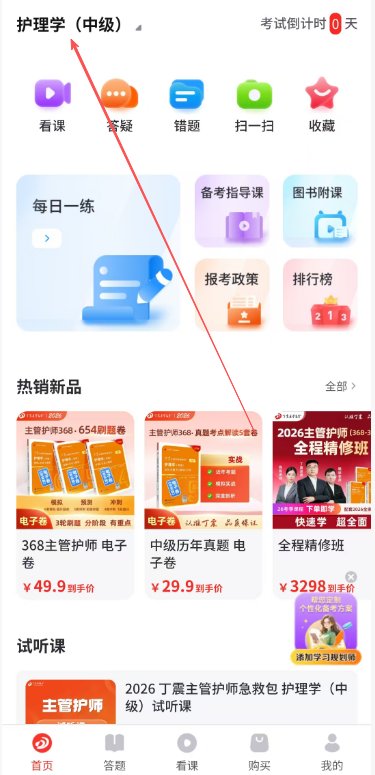375x775 pixels.
Task: View 全部 hot new products
Action: click(340, 387)
